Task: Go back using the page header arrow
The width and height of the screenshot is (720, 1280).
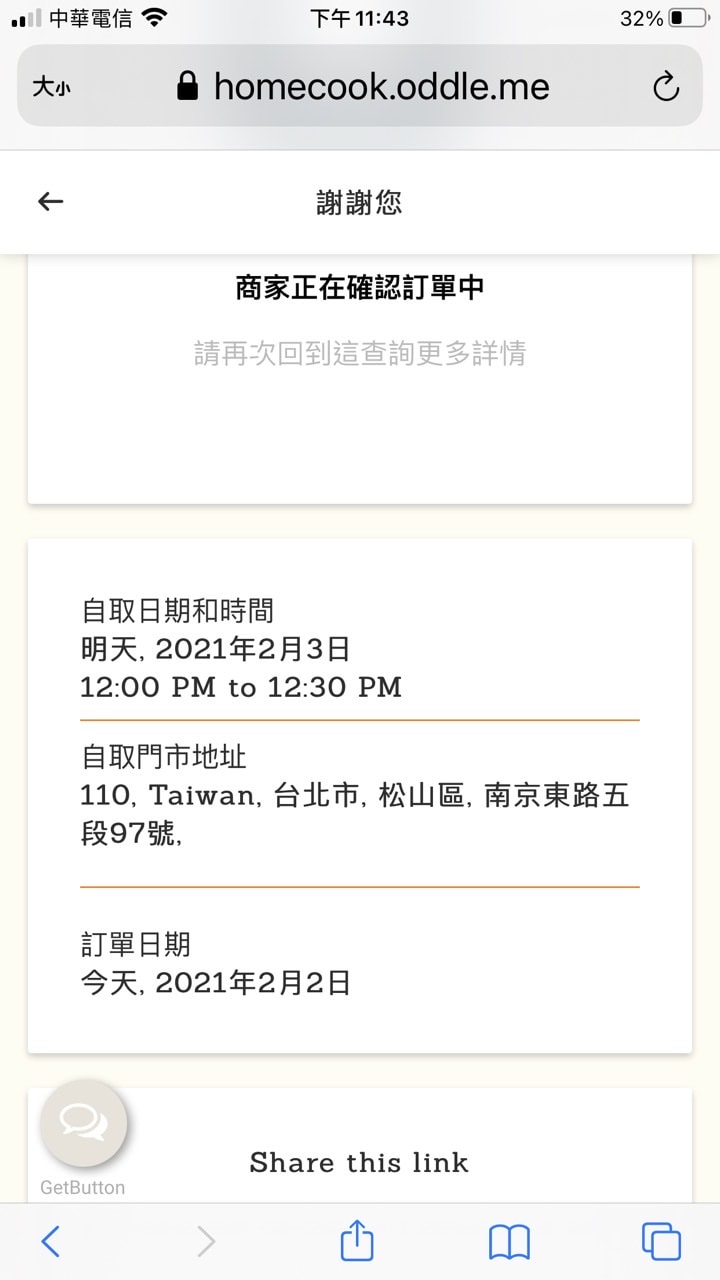Action: pos(50,202)
